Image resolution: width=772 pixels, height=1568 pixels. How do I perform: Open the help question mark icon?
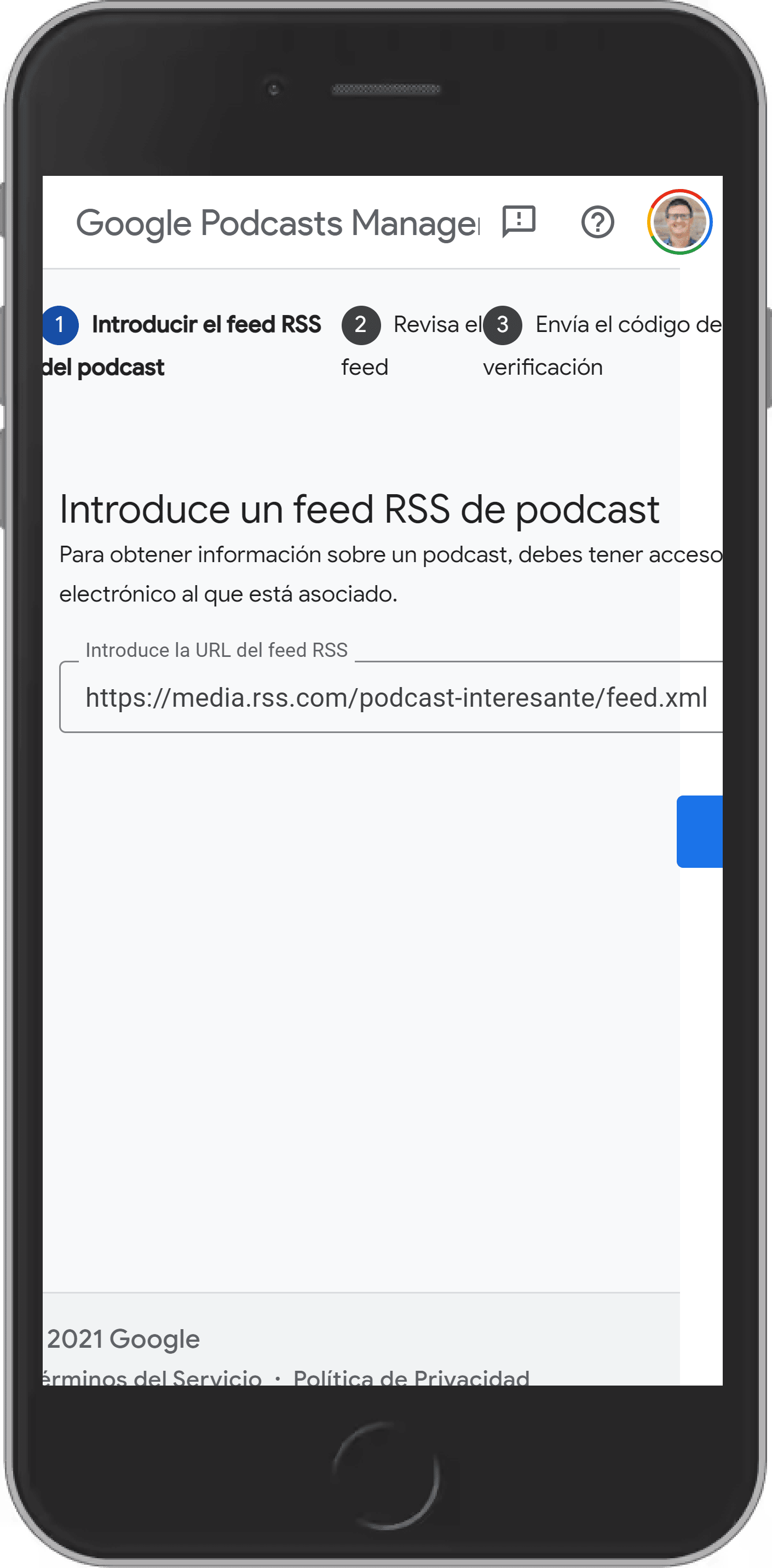click(597, 222)
